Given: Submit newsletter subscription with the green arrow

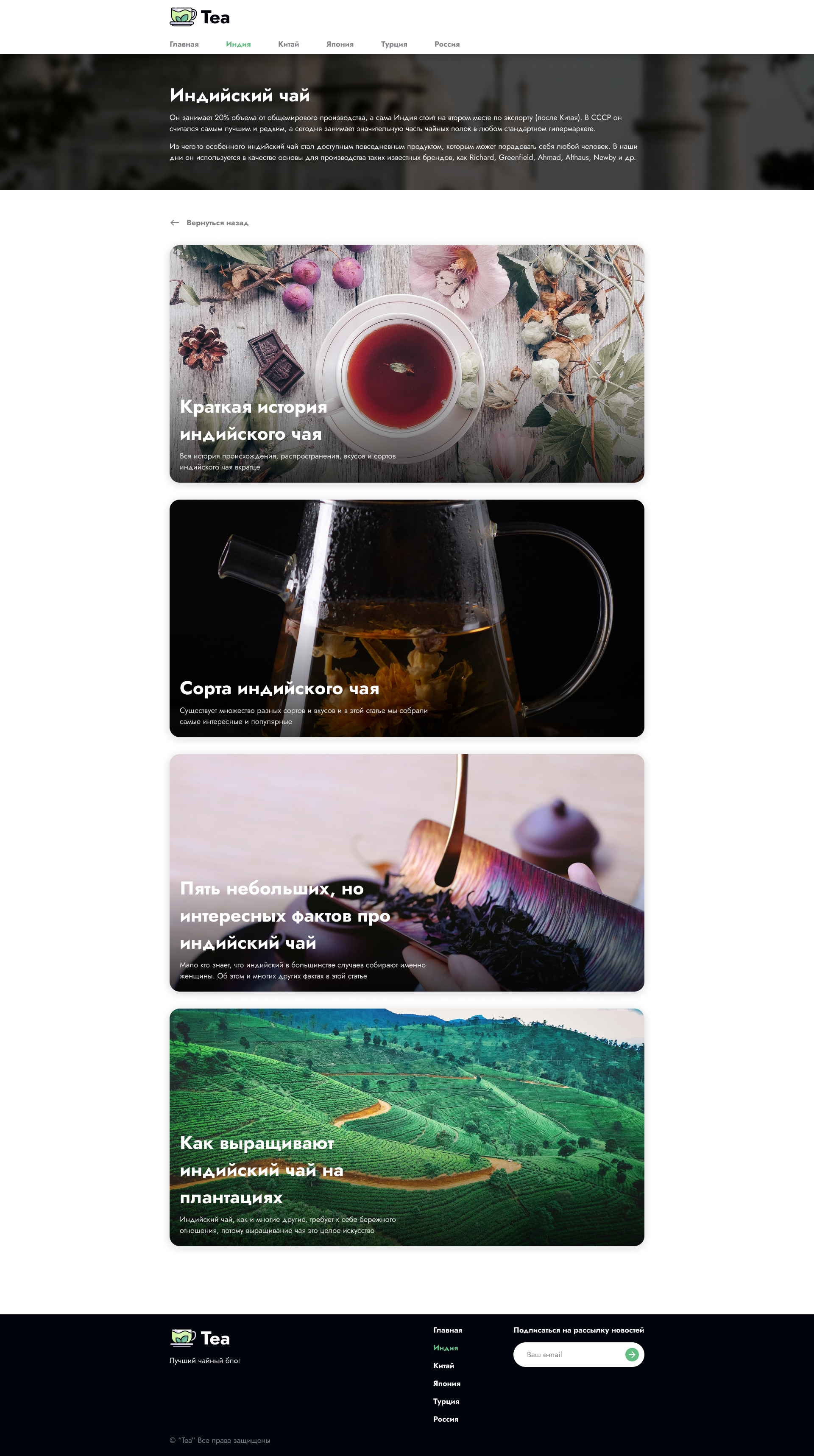Looking at the screenshot, I should click(x=632, y=1354).
